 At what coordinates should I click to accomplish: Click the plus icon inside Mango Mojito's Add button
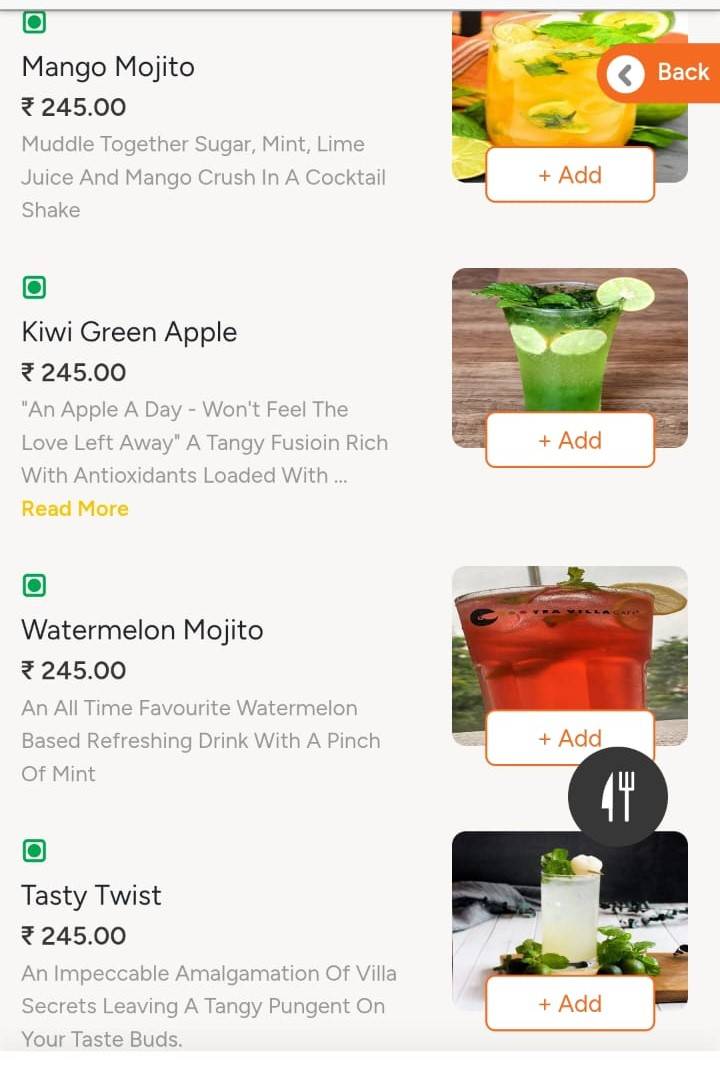[x=548, y=174]
